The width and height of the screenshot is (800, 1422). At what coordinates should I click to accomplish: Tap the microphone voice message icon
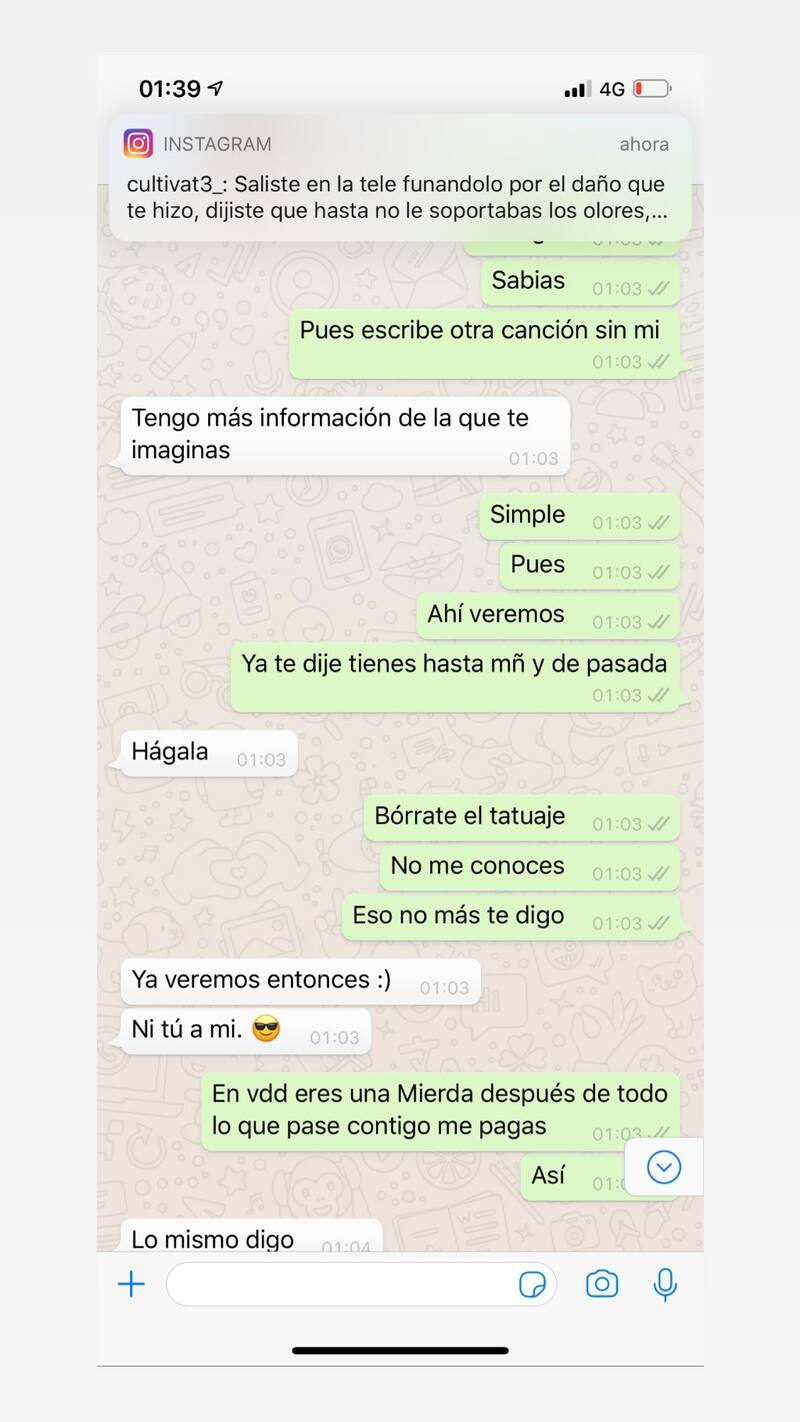pyautogui.click(x=665, y=1284)
